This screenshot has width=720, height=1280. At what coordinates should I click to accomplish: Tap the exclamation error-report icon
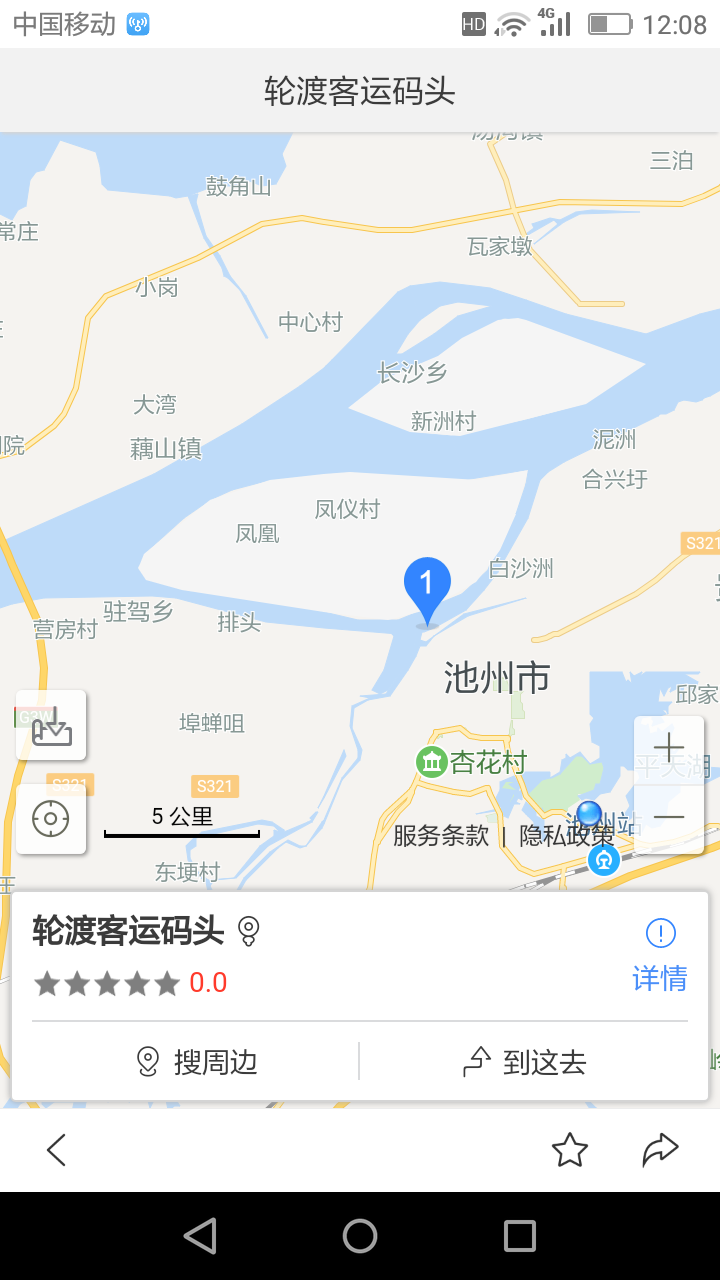pyautogui.click(x=659, y=933)
